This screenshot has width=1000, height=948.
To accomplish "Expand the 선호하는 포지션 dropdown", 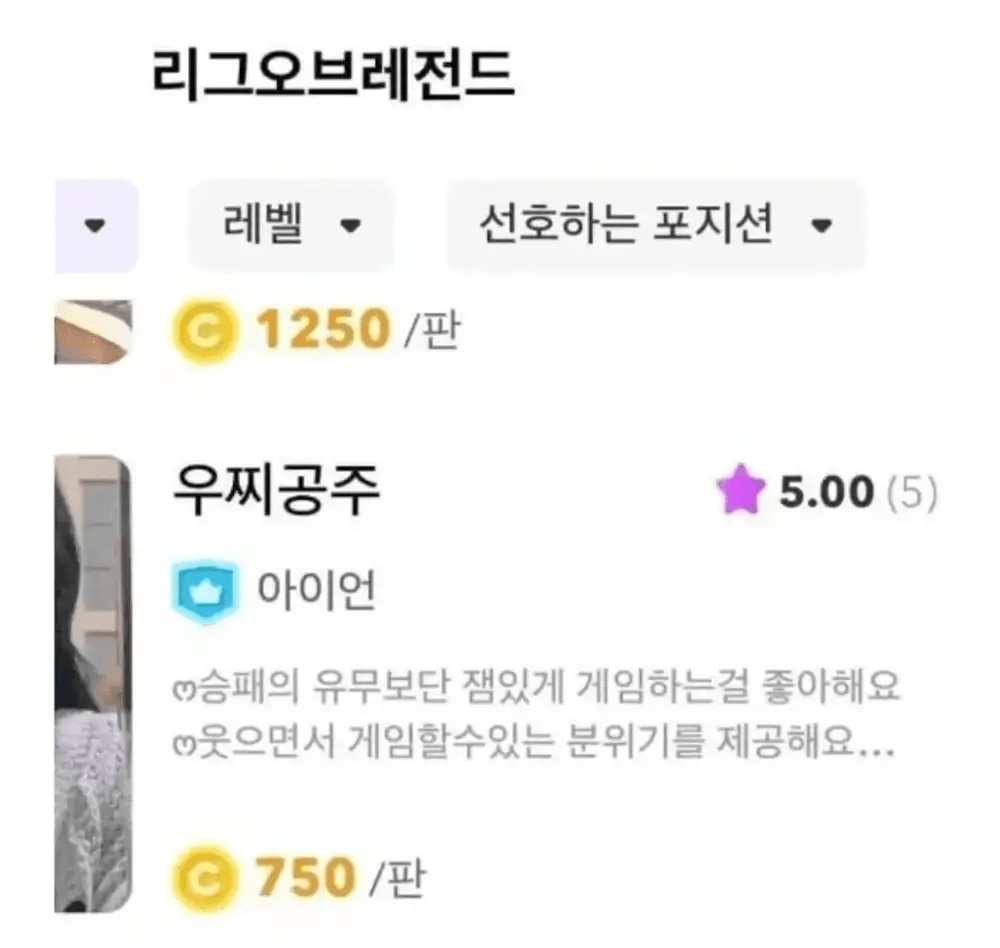I will 654,226.
